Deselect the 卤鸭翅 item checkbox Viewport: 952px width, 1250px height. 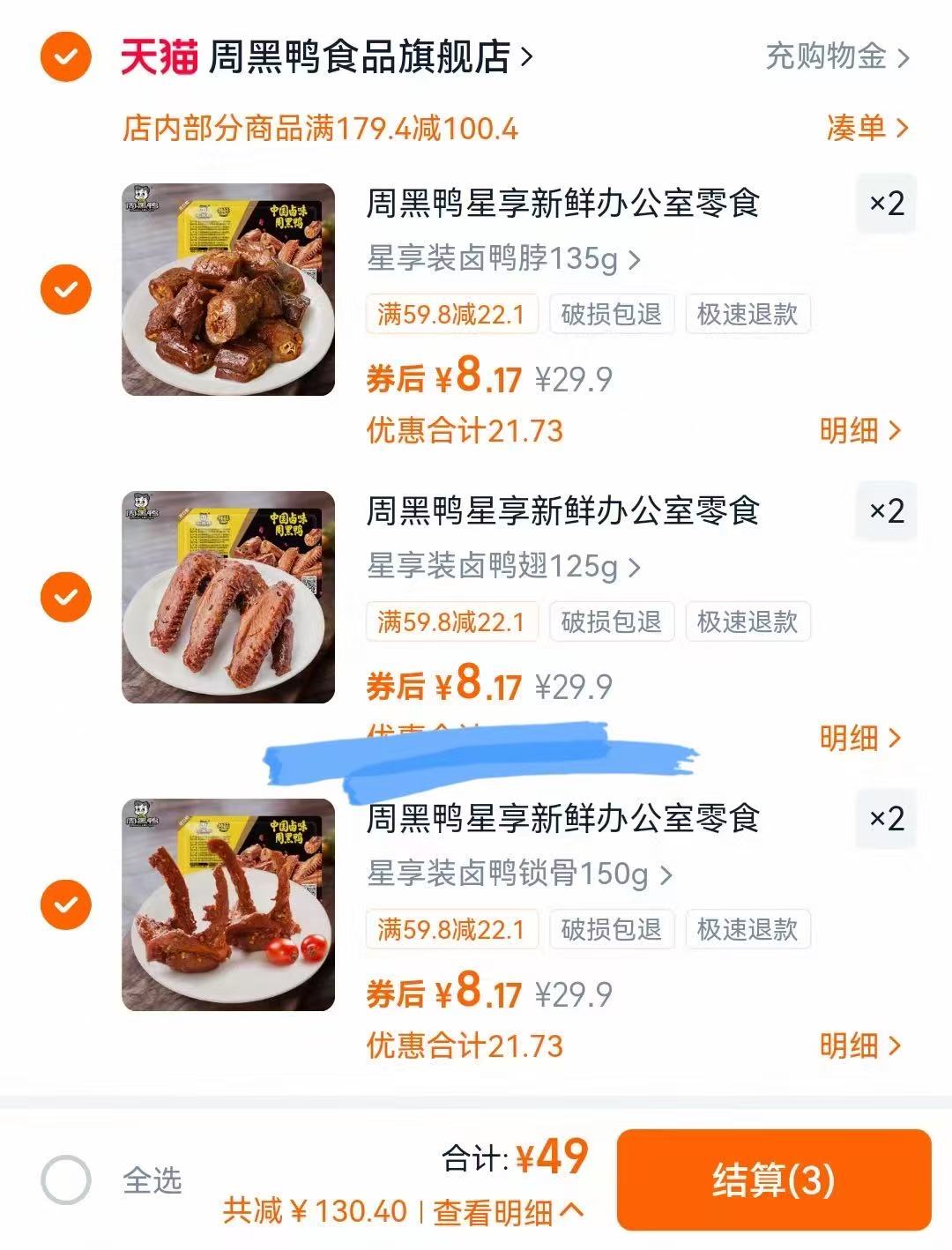click(x=65, y=596)
